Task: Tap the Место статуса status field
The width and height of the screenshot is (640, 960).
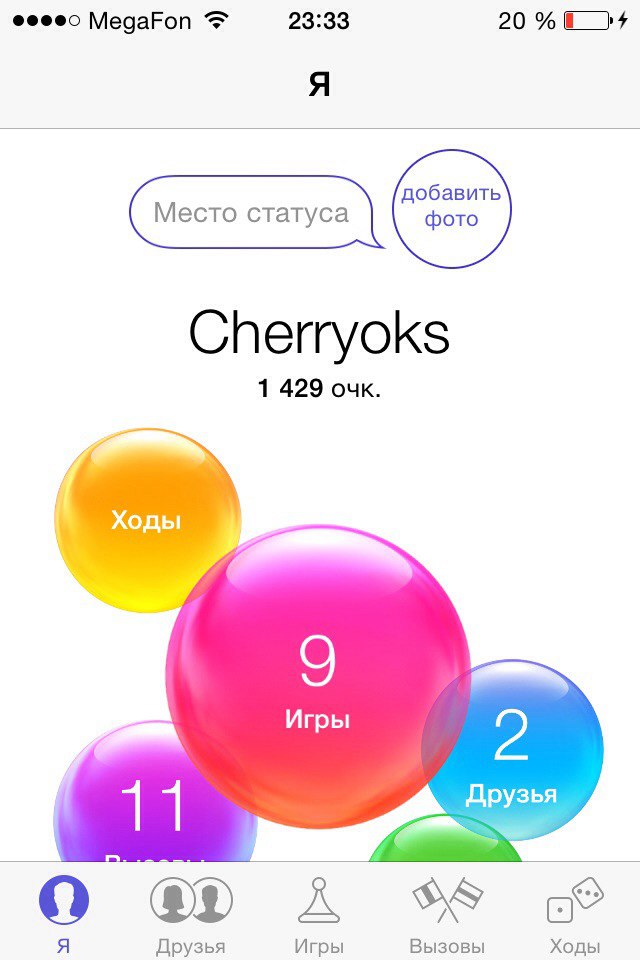Action: click(x=251, y=212)
